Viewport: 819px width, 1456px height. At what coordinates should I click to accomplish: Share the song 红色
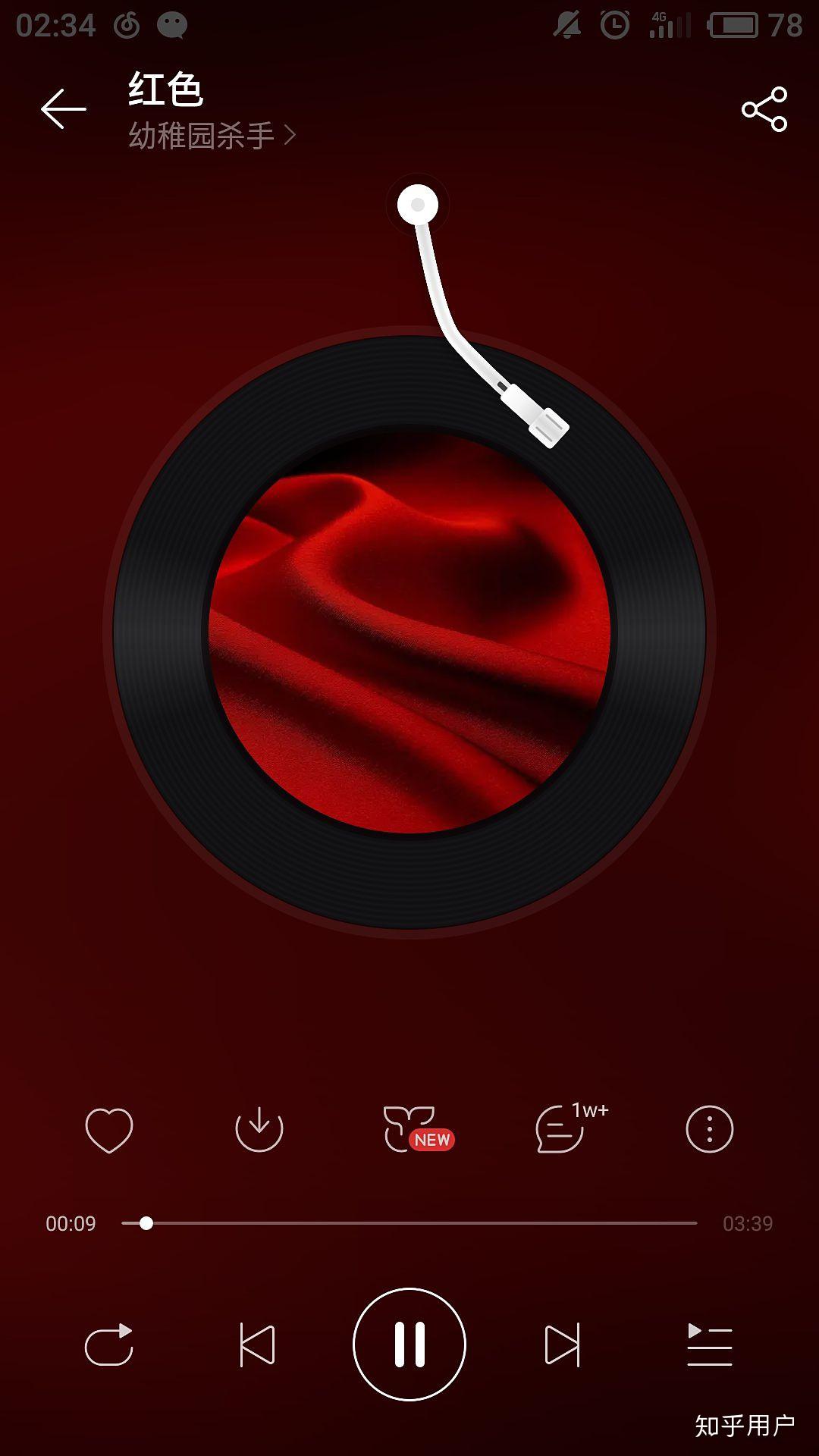click(764, 109)
